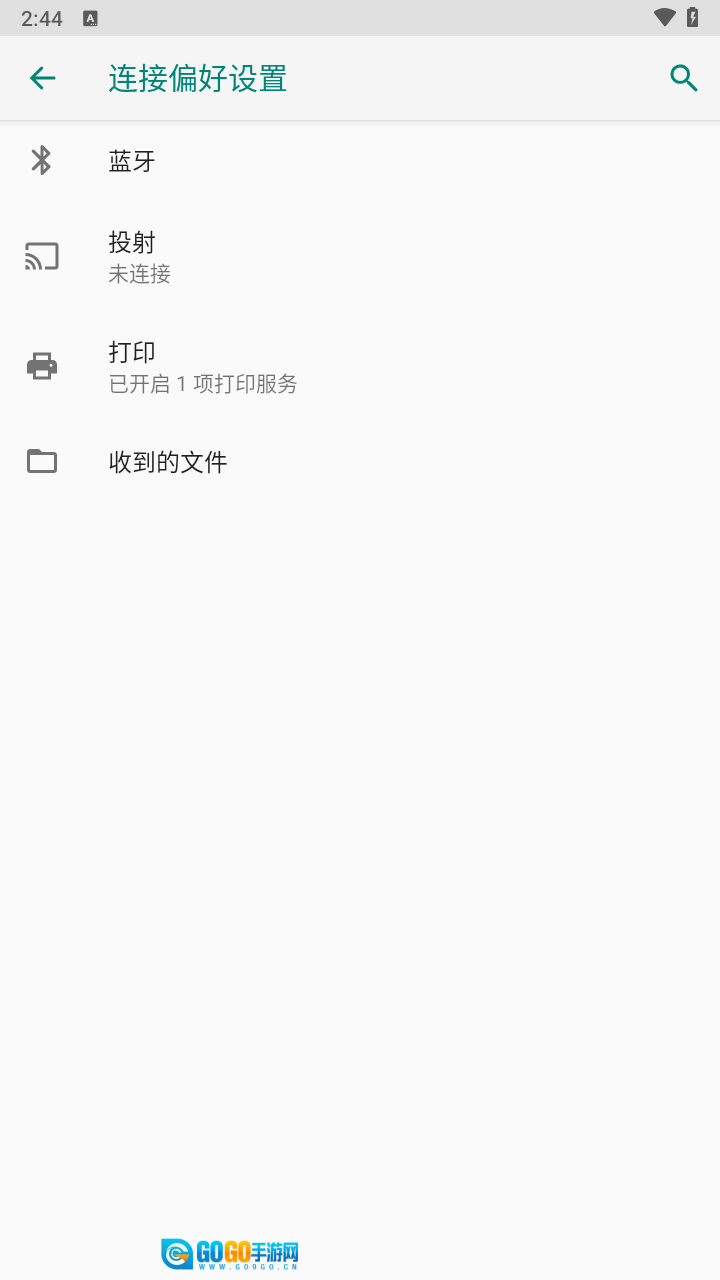
Task: Tap the clock showing 2:44
Action: pyautogui.click(x=42, y=17)
